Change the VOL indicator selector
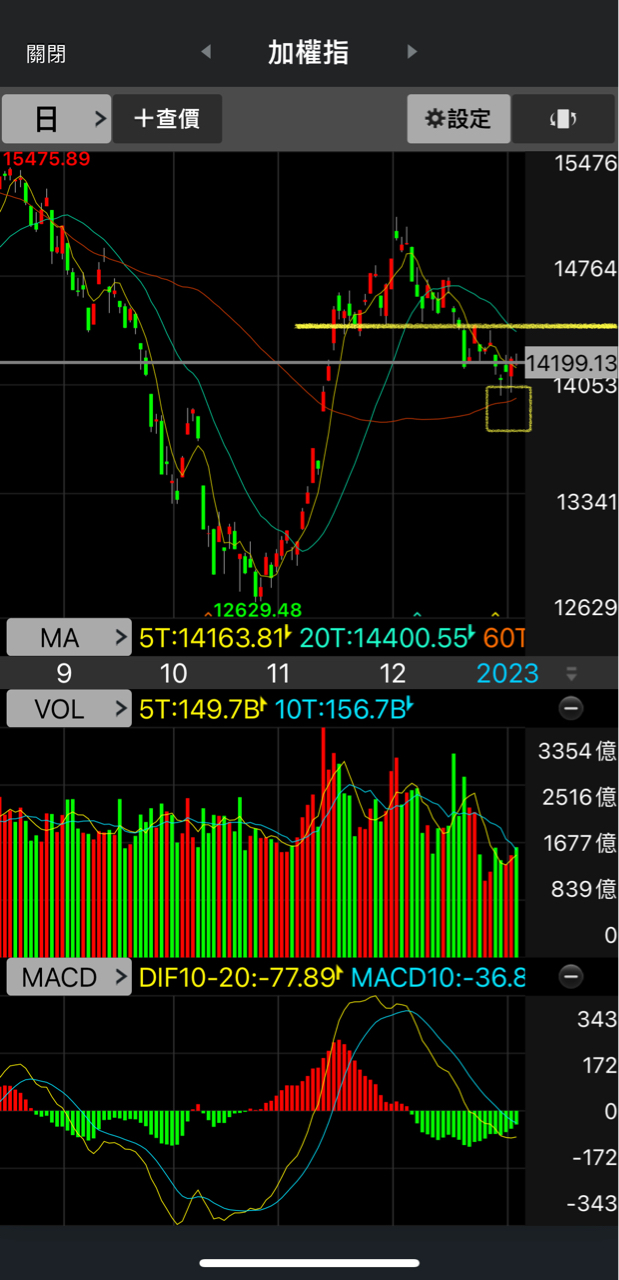Screen dimensions: 619x1280 [69, 709]
